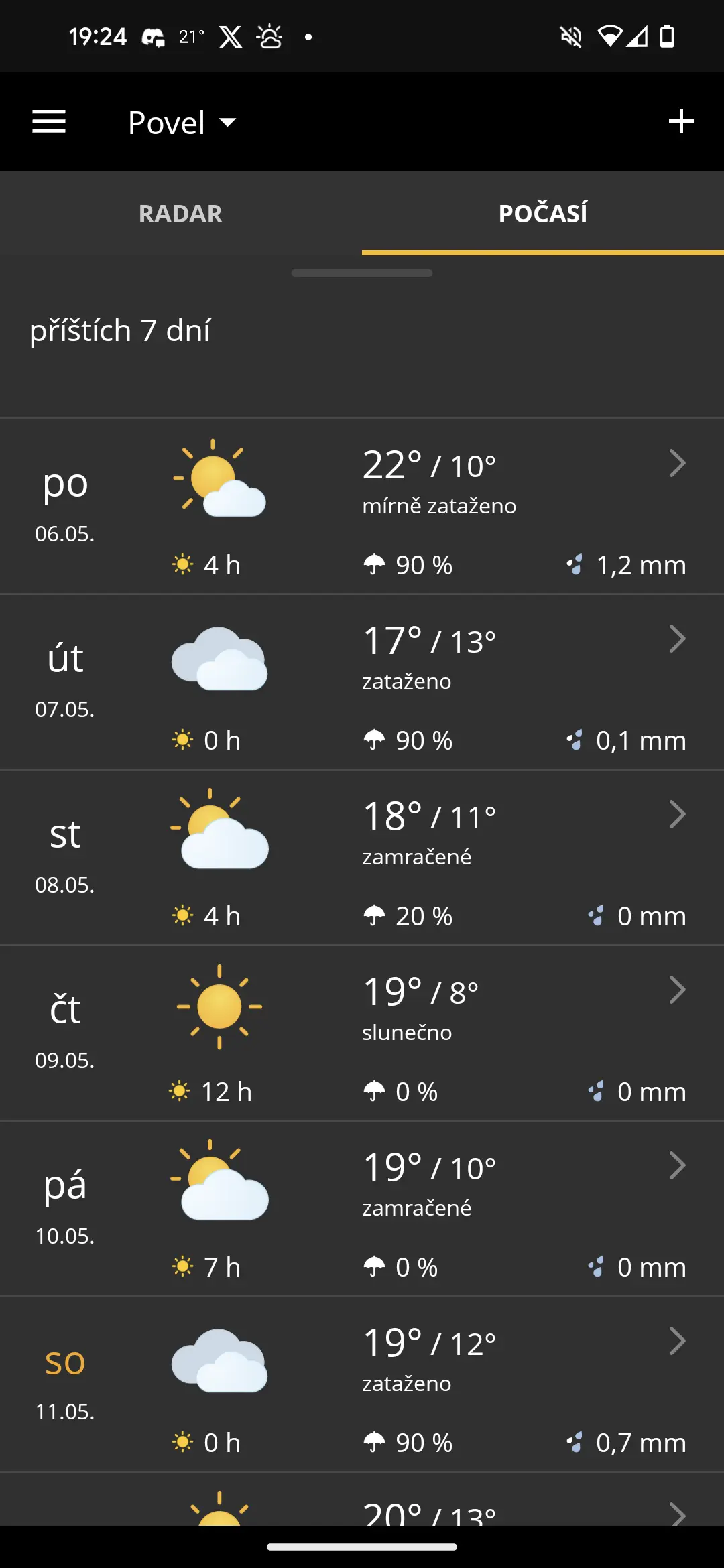View Wednesday 08.05. forecast details

point(362,858)
